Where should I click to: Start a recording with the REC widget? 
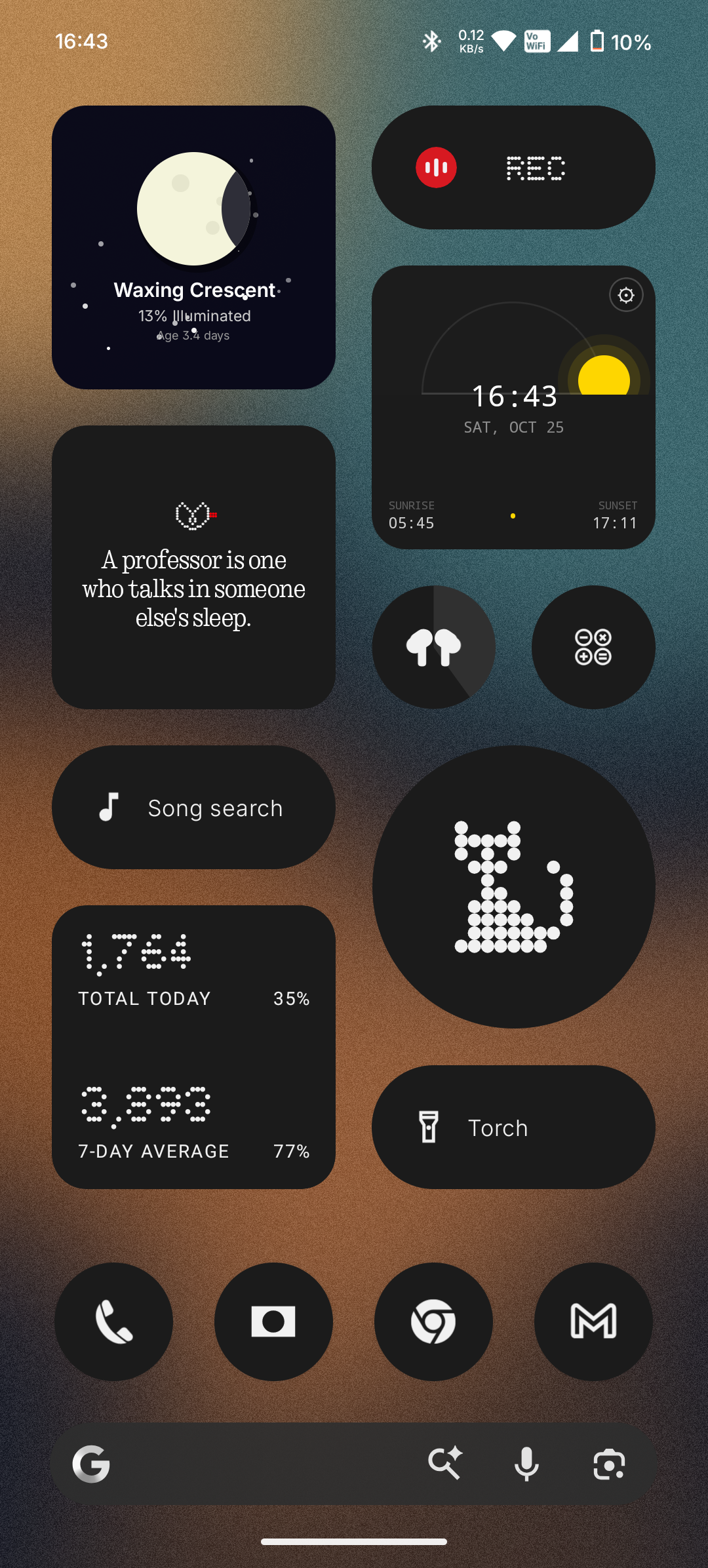coord(513,168)
